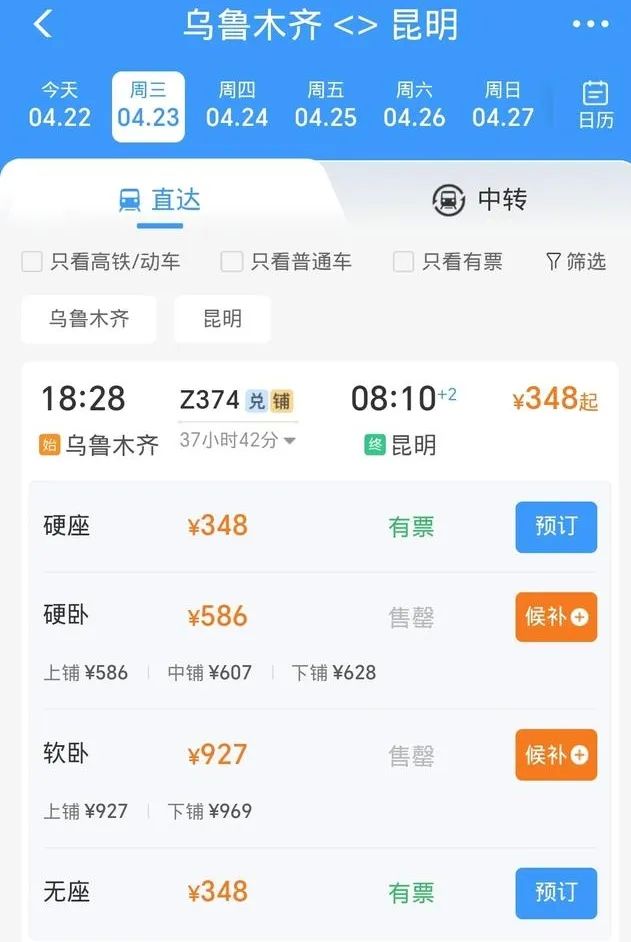Tap the 乌鲁木齐 station chip
631x942 pixels.
[89, 320]
